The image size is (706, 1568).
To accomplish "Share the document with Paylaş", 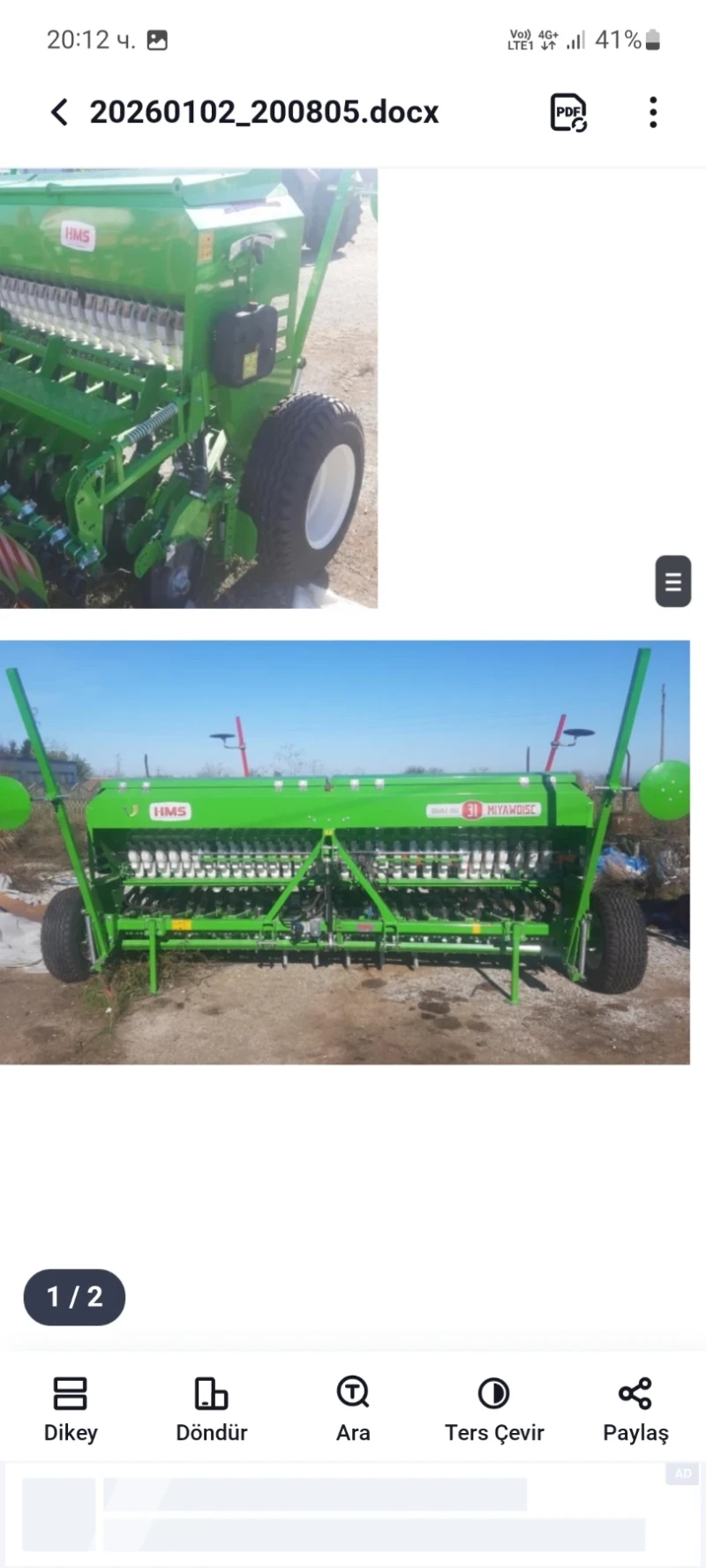I will tap(635, 1409).
